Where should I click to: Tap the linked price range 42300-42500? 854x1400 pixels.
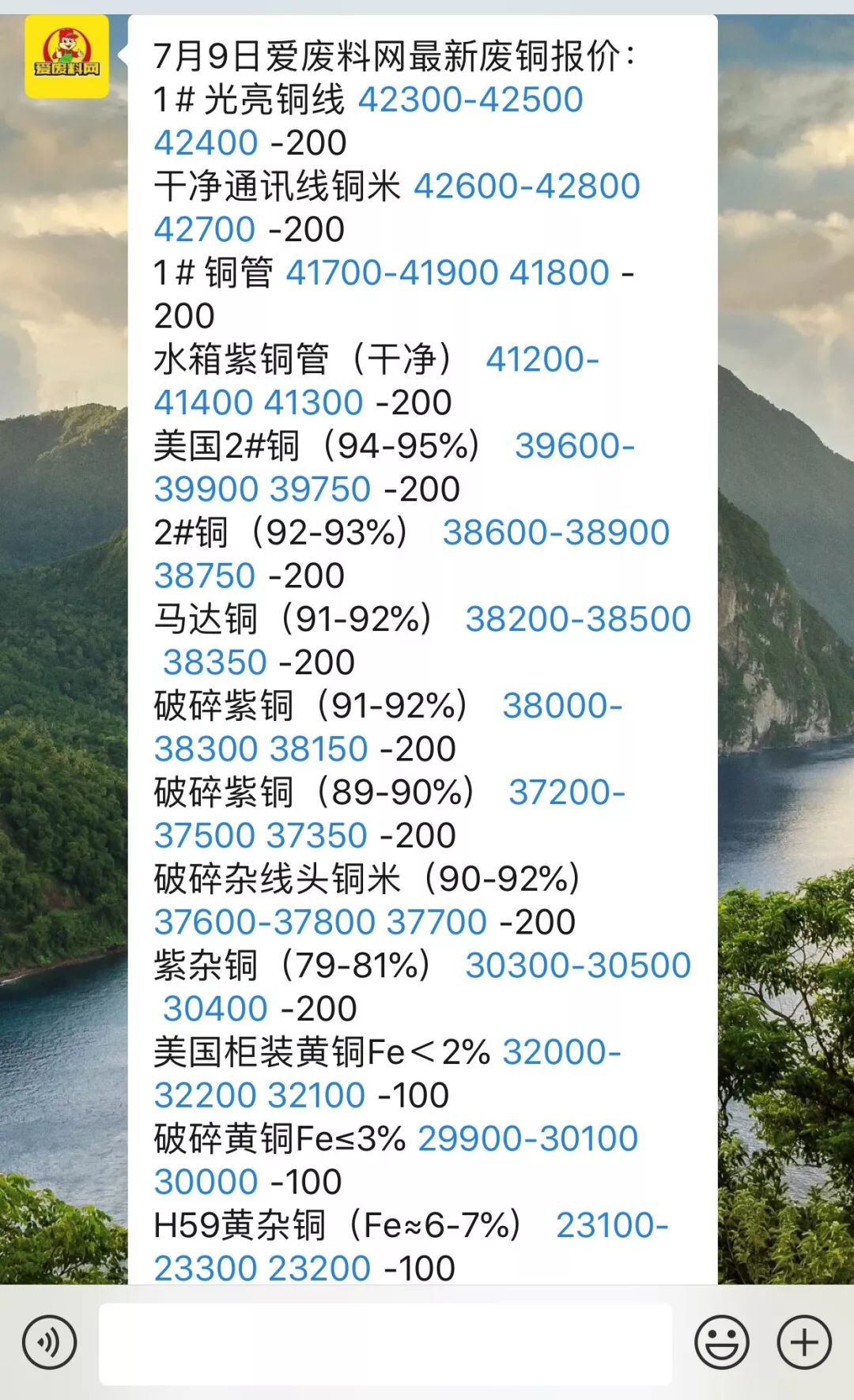[470, 100]
